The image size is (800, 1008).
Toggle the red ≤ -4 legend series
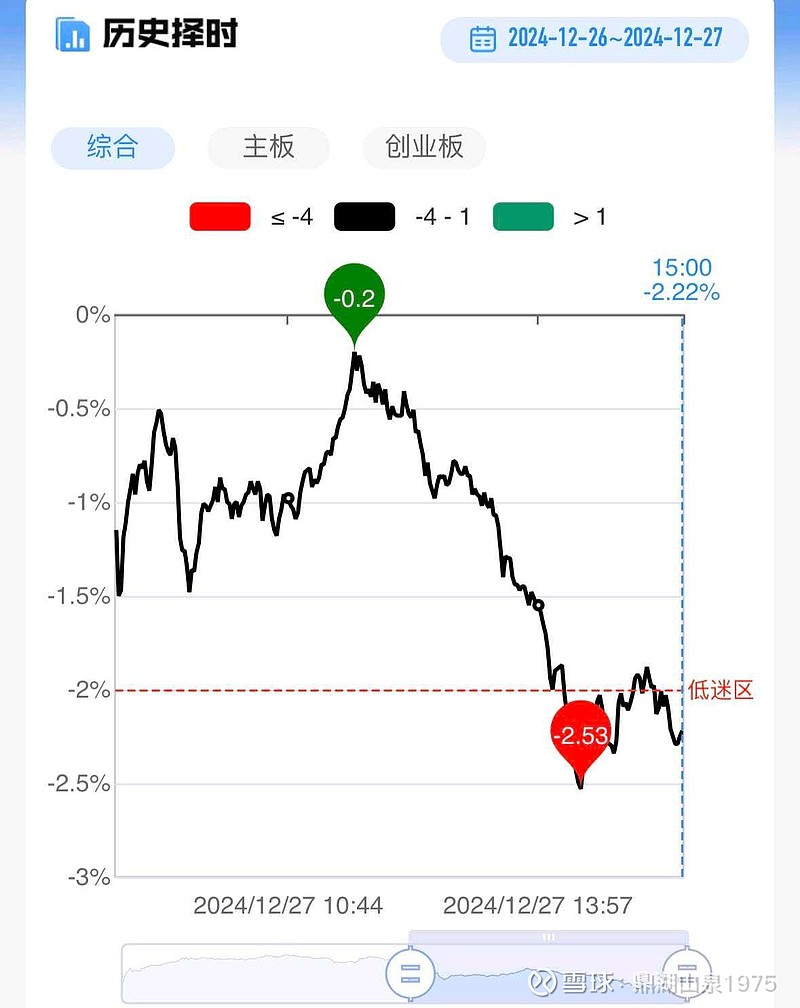(220, 216)
